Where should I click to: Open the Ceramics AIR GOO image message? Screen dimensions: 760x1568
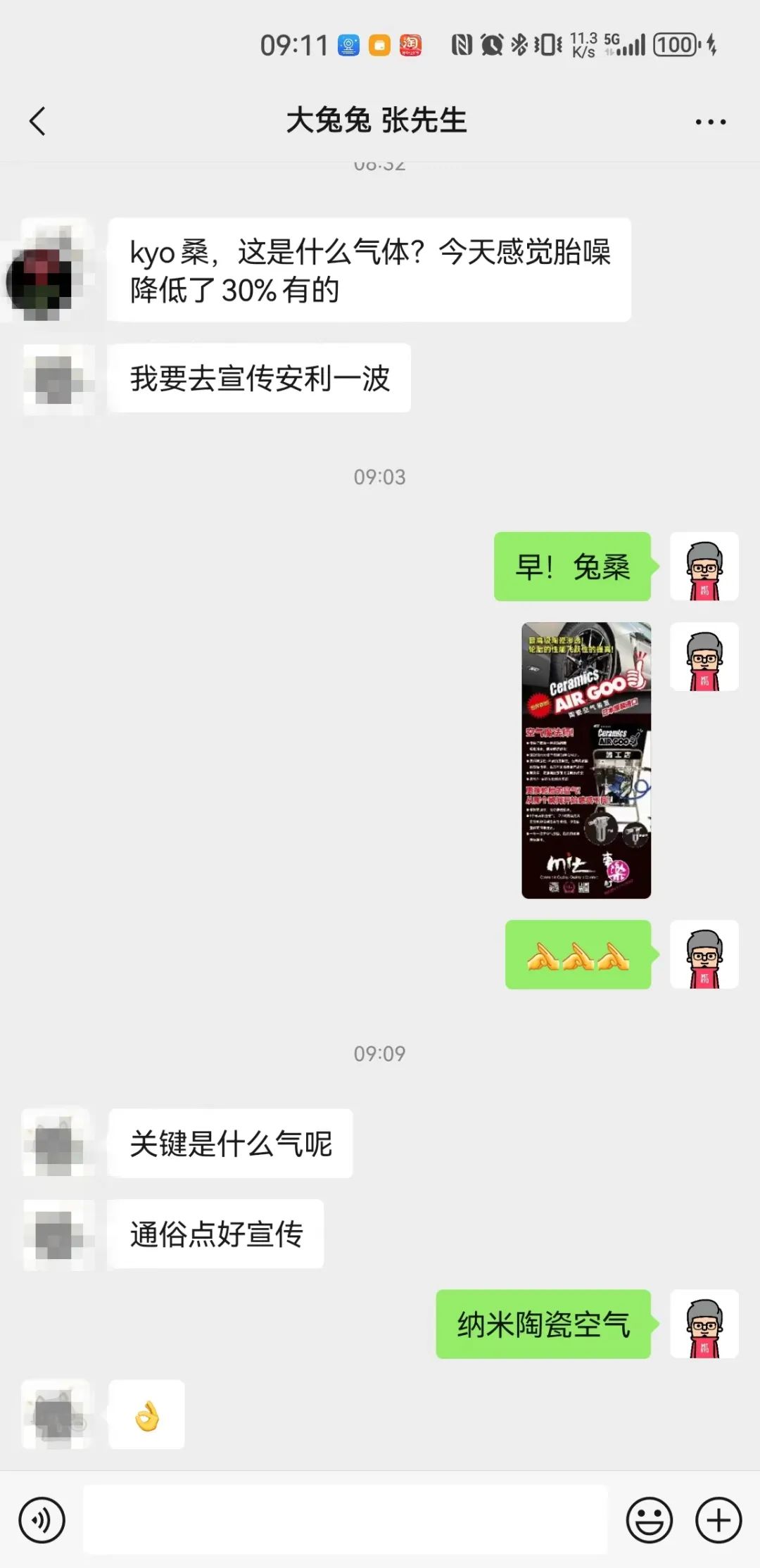tap(585, 760)
